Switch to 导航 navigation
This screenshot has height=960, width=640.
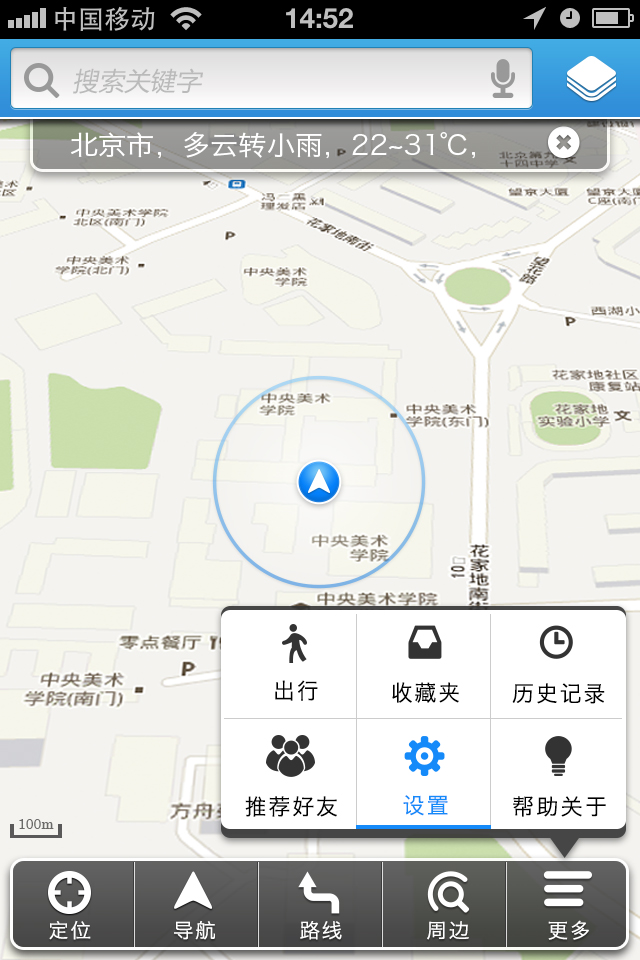(x=196, y=904)
